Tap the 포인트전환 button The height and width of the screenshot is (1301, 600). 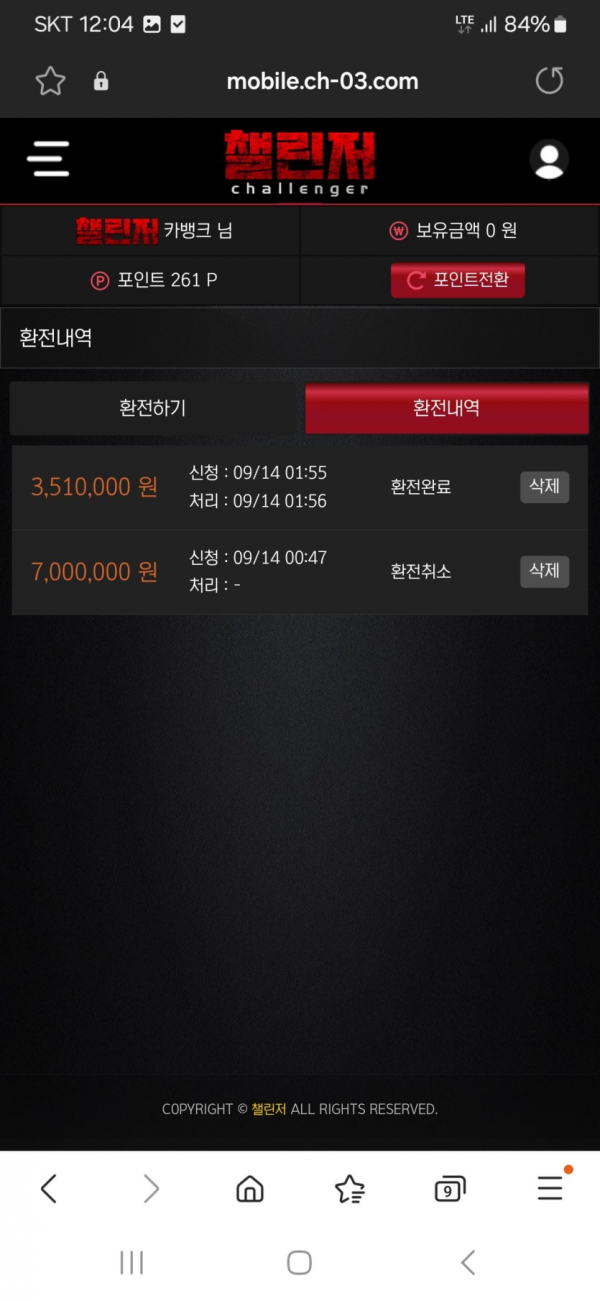pos(457,281)
